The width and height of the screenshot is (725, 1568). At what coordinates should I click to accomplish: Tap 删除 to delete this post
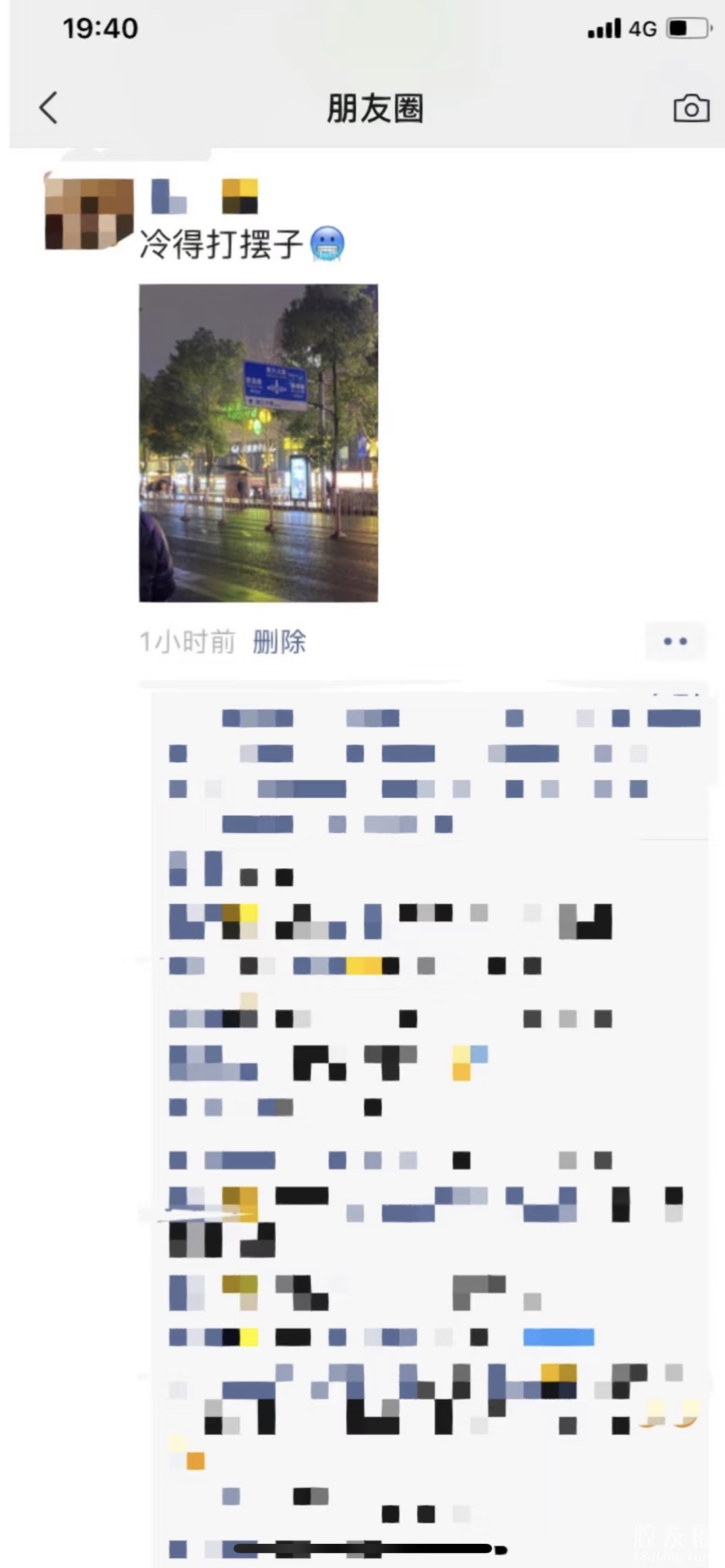tap(279, 642)
